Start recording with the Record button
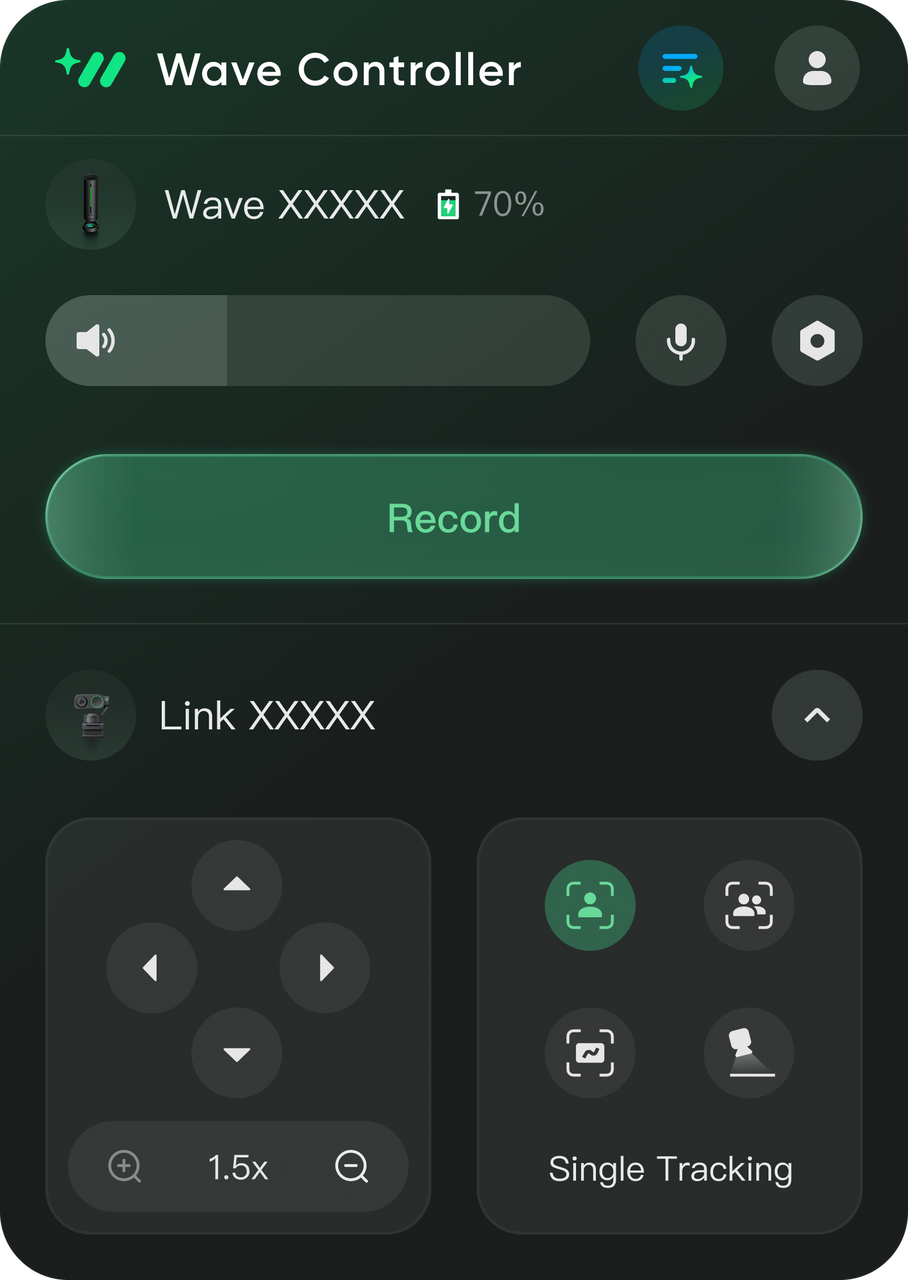The image size is (908, 1280). (x=454, y=517)
